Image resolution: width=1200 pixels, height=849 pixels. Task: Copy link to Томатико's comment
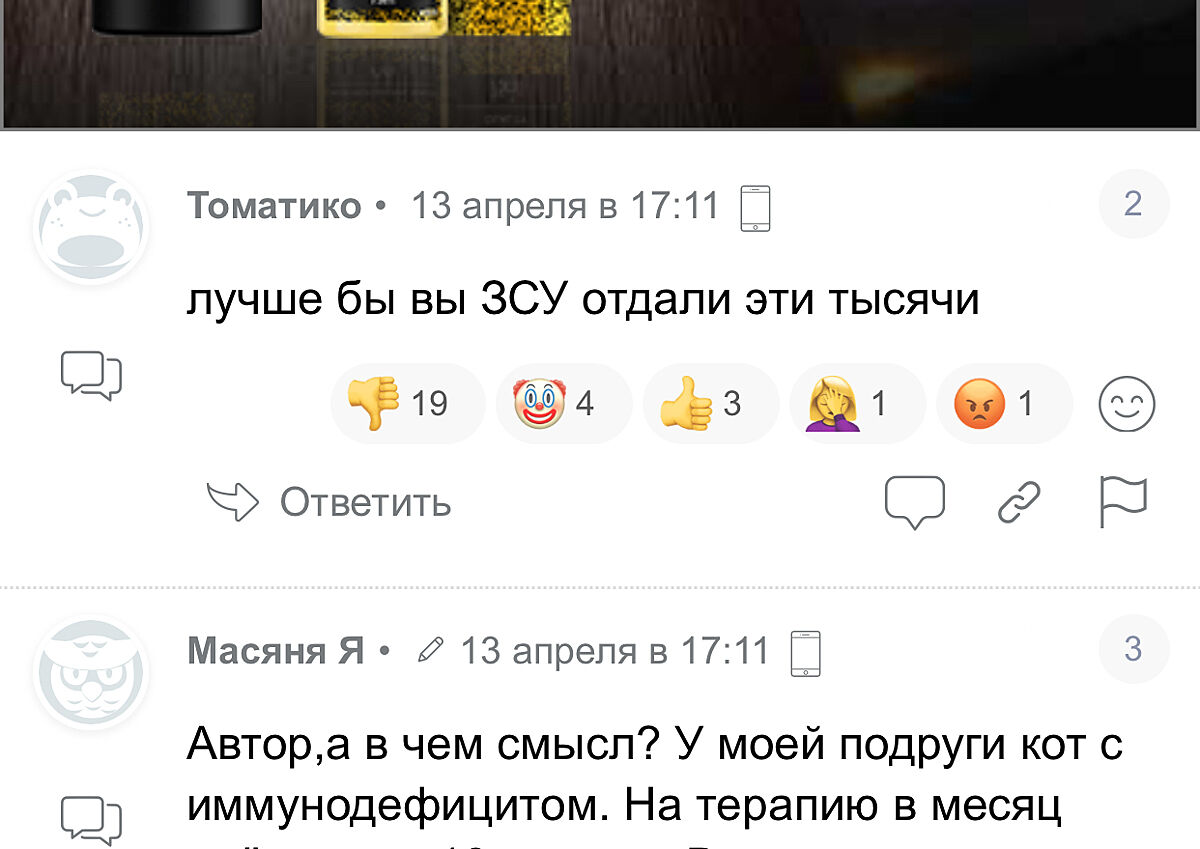point(1020,502)
